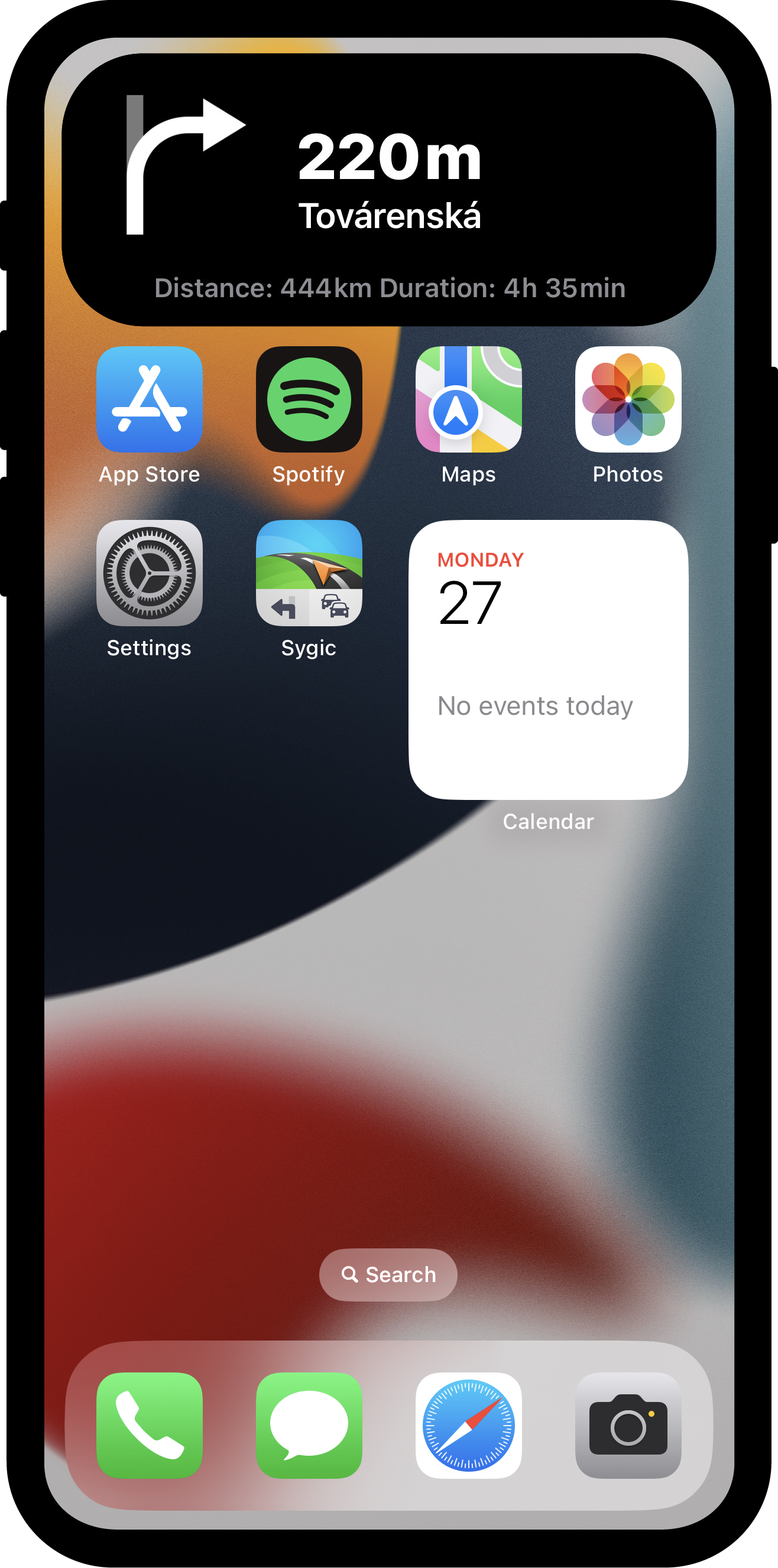Open the Photos app

click(628, 399)
